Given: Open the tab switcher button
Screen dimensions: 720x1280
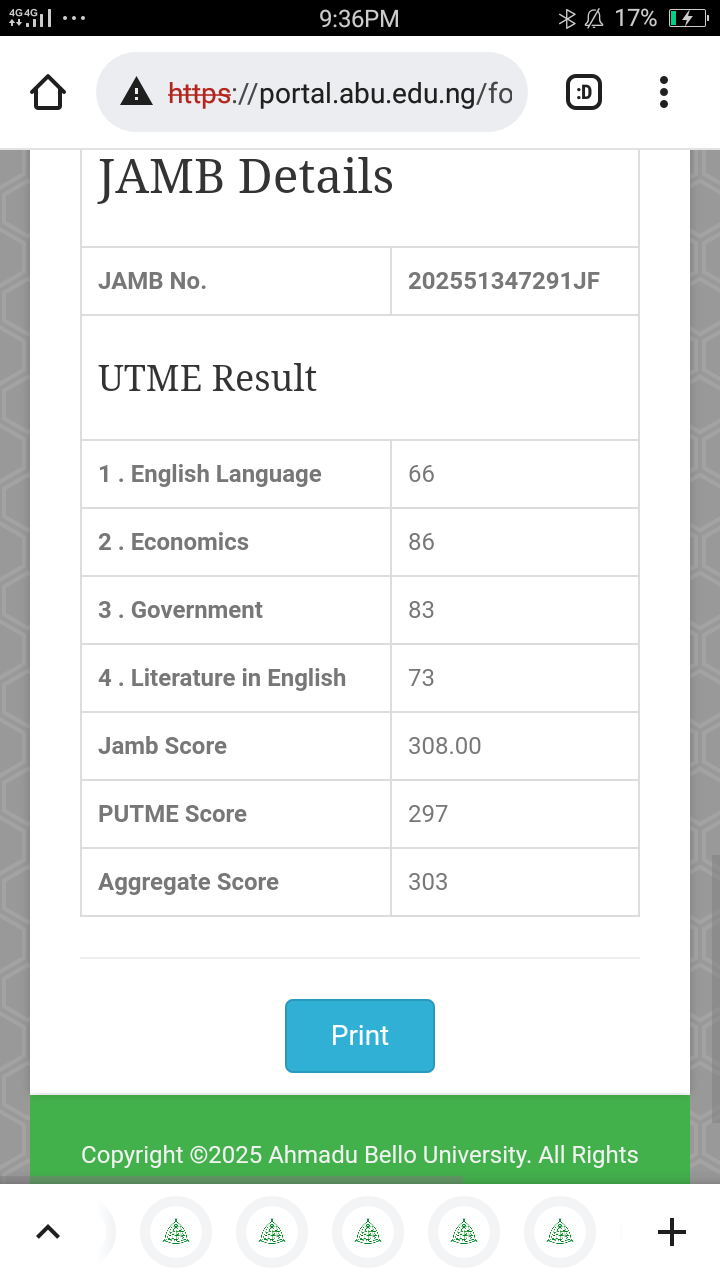Looking at the screenshot, I should coord(584,93).
